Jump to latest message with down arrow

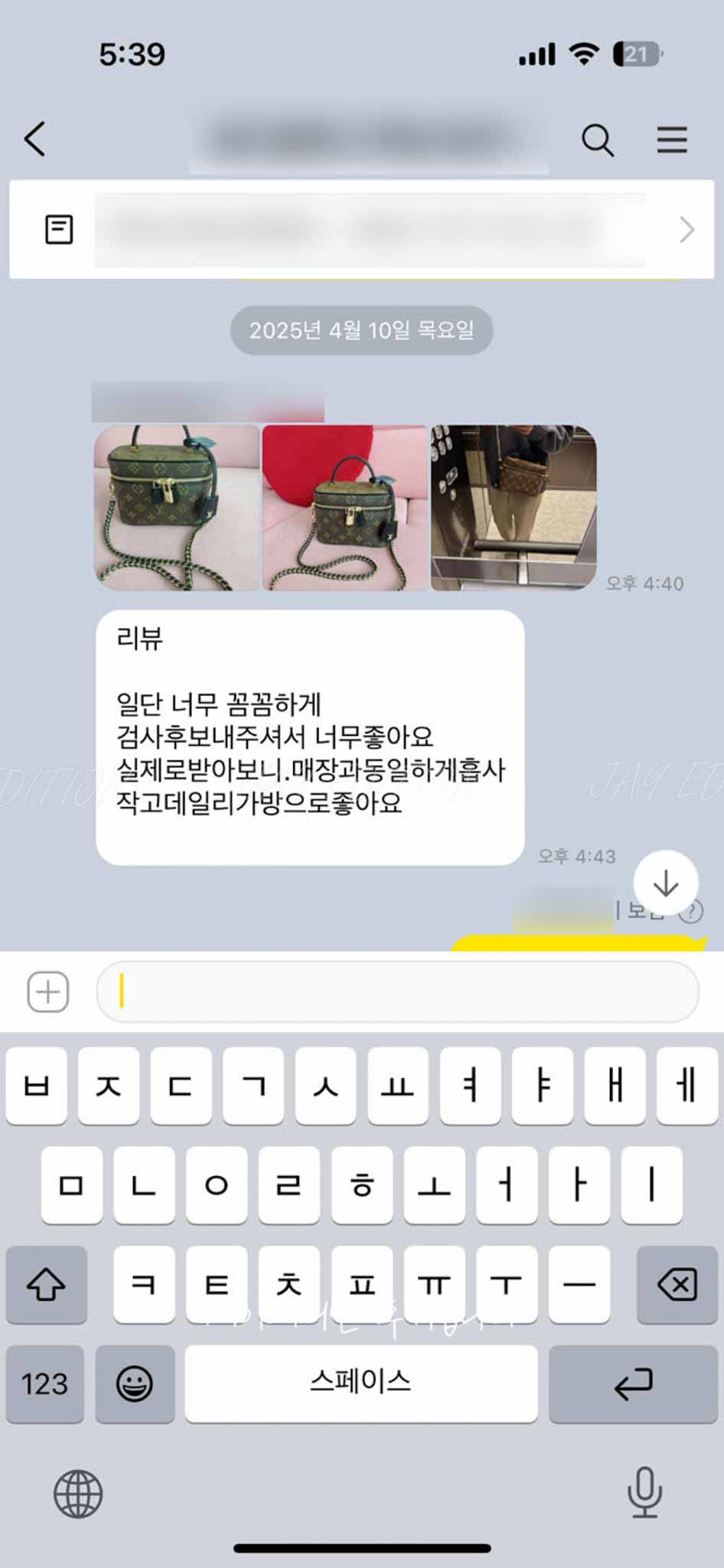coord(665,883)
